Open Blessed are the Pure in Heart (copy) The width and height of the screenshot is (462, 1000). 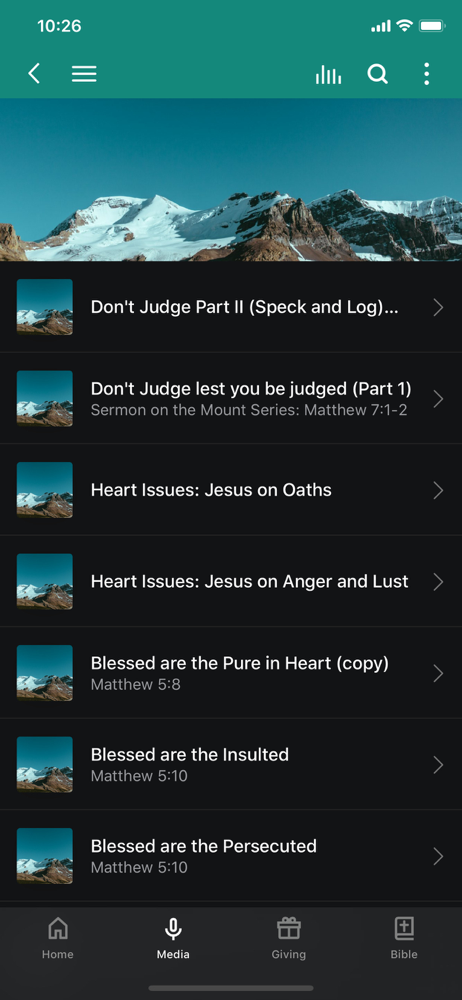pyautogui.click(x=231, y=673)
